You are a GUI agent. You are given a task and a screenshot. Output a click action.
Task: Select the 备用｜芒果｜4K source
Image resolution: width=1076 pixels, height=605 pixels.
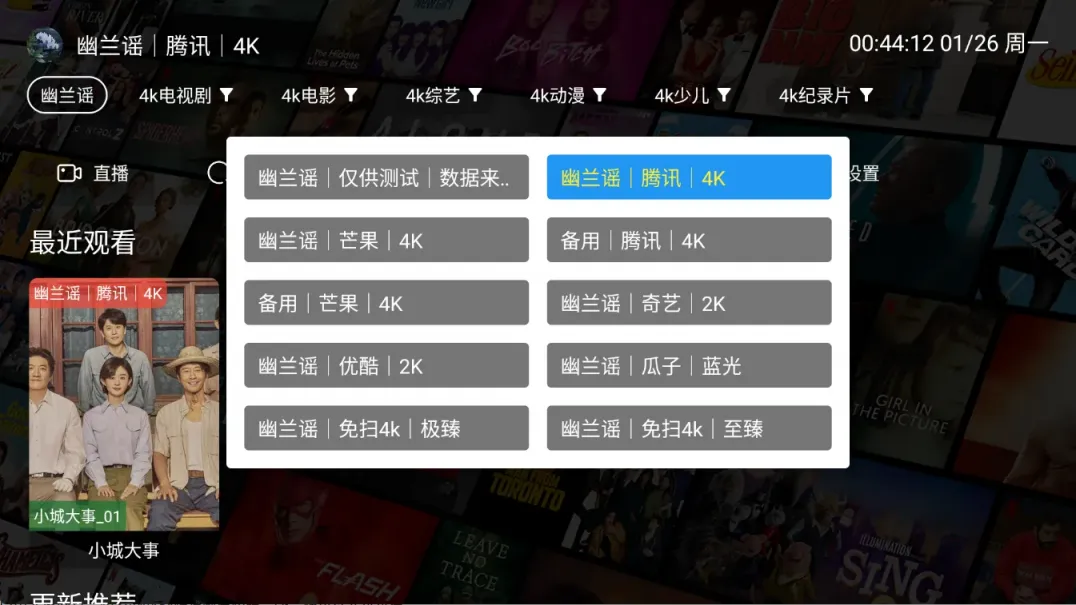coord(386,303)
